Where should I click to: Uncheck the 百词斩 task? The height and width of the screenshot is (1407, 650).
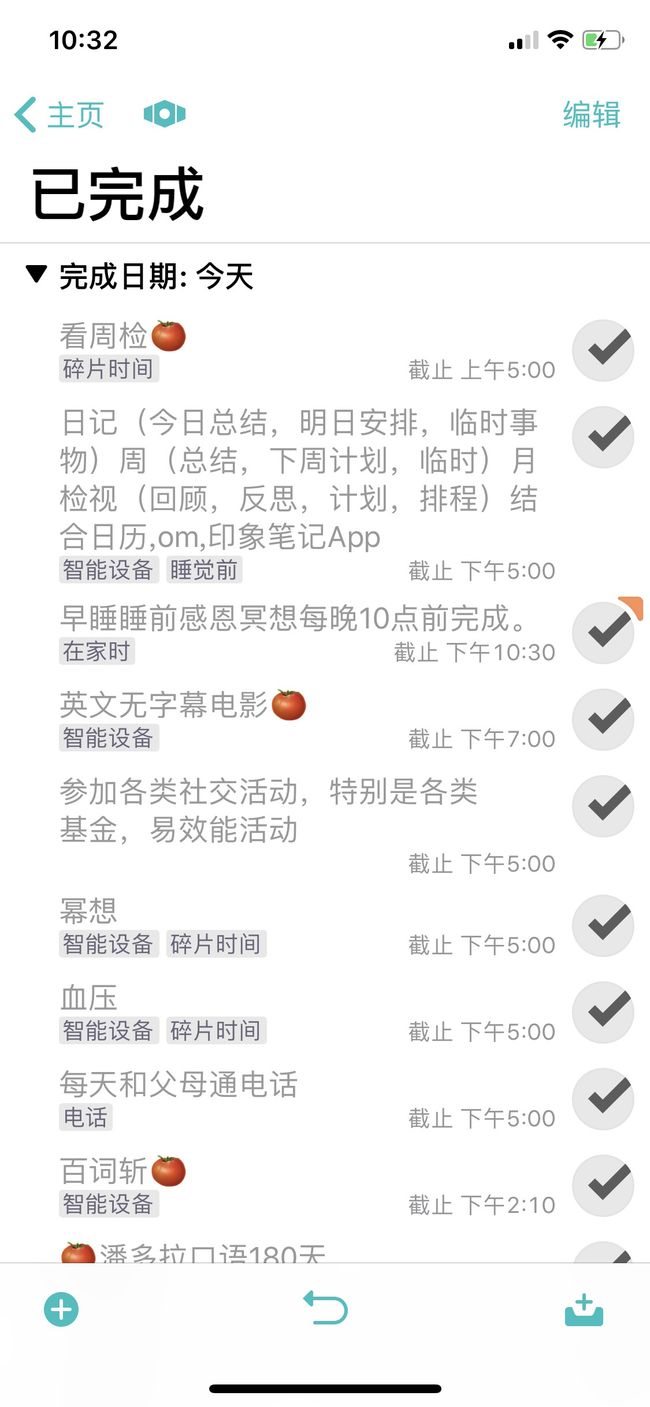click(x=603, y=1185)
